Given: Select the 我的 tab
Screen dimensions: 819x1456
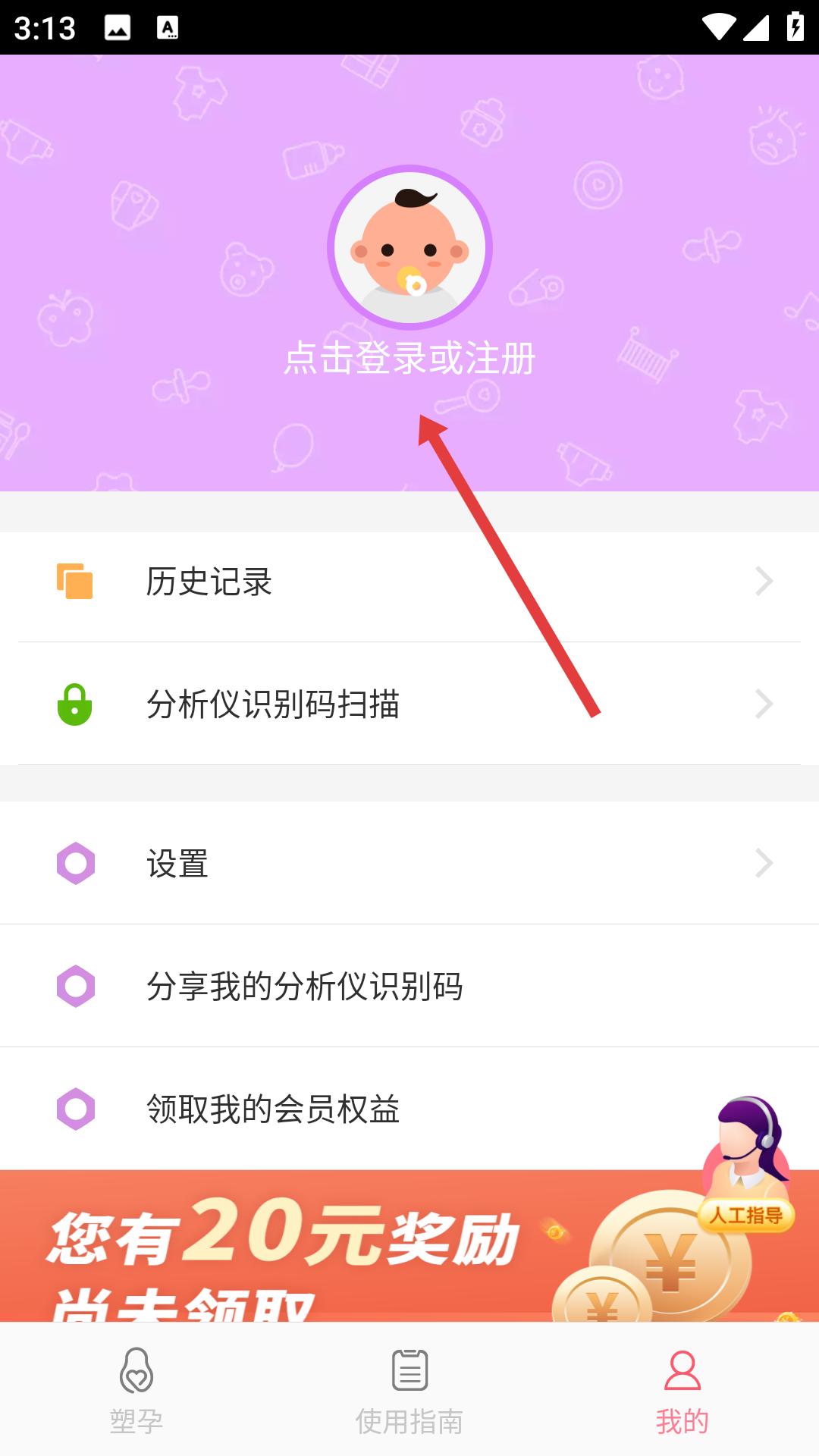Looking at the screenshot, I should point(682,1391).
